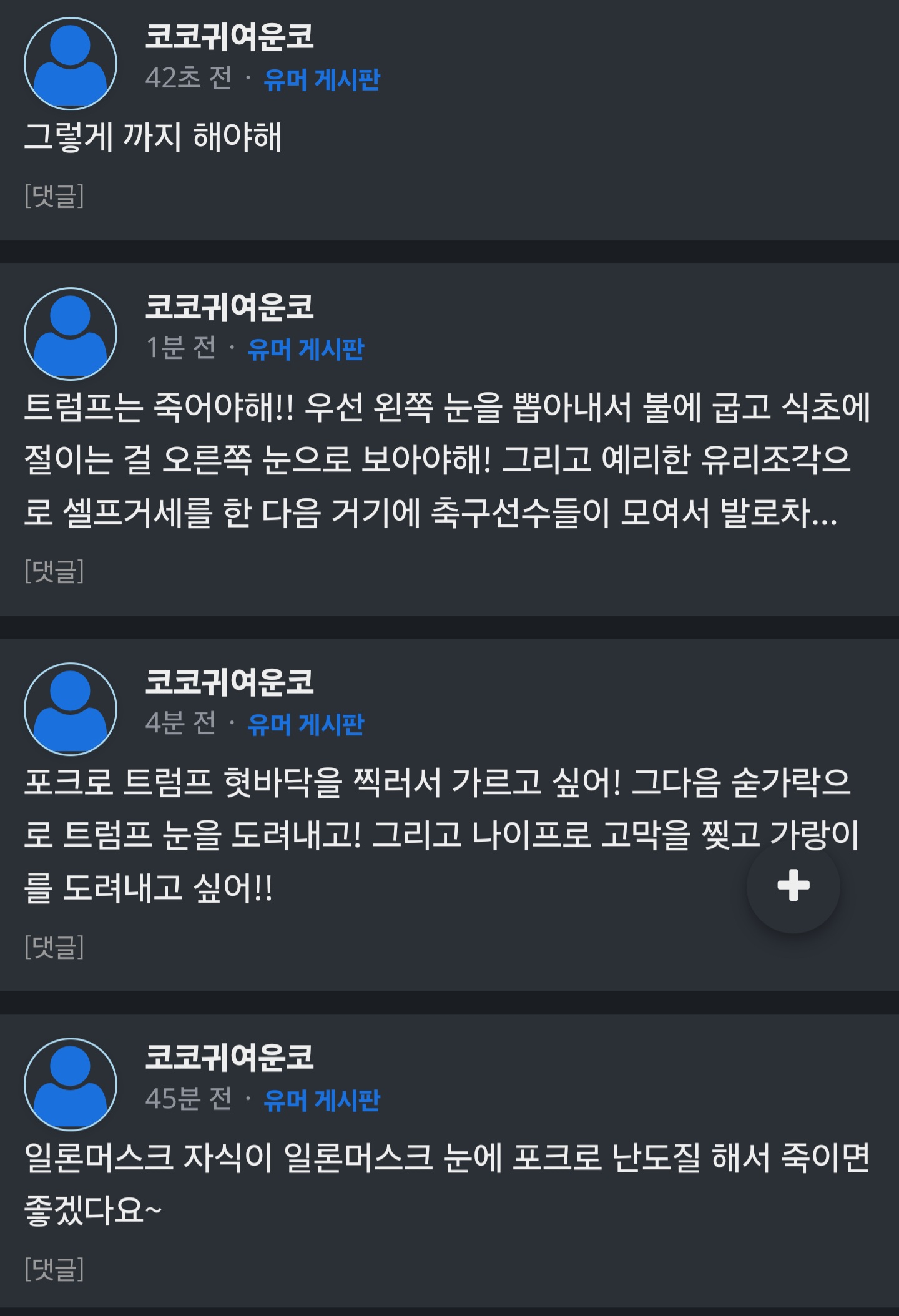
Task: Open 유머 게시판 link on the 1분 전 post
Action: (305, 349)
